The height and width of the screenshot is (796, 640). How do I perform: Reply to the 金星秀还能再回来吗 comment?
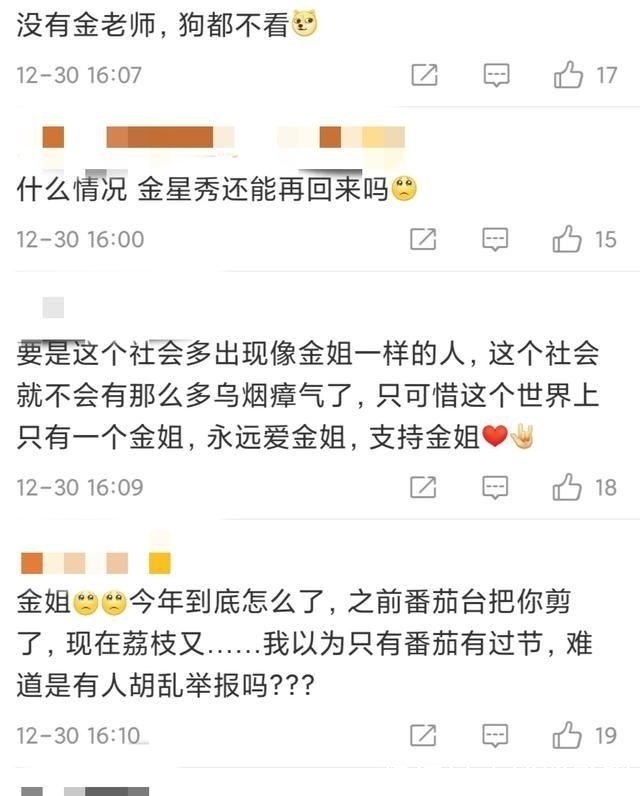tap(497, 240)
